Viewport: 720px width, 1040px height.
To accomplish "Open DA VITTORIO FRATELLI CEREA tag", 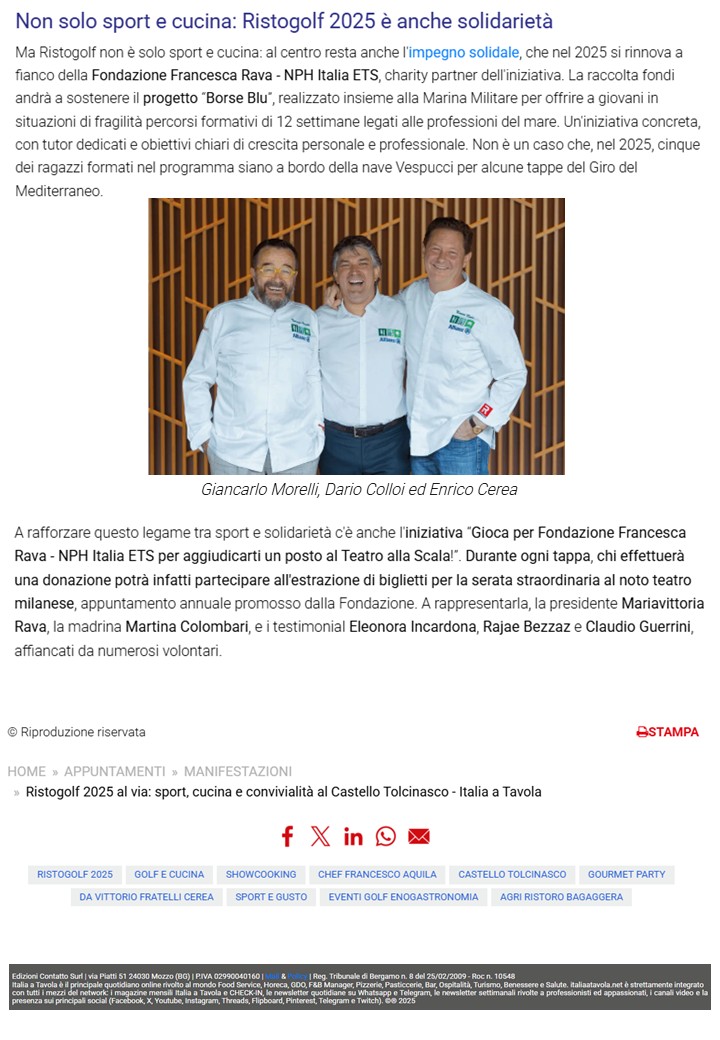I will (147, 897).
